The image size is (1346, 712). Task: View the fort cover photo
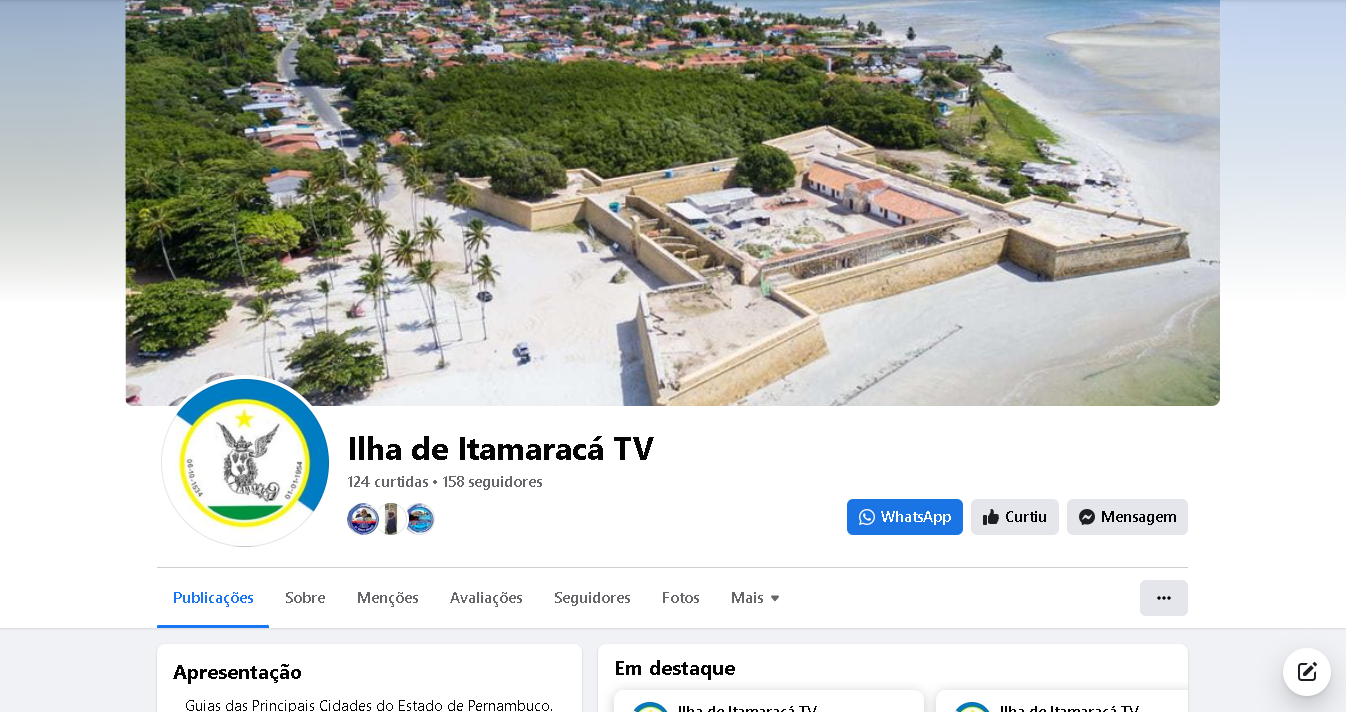coord(672,200)
